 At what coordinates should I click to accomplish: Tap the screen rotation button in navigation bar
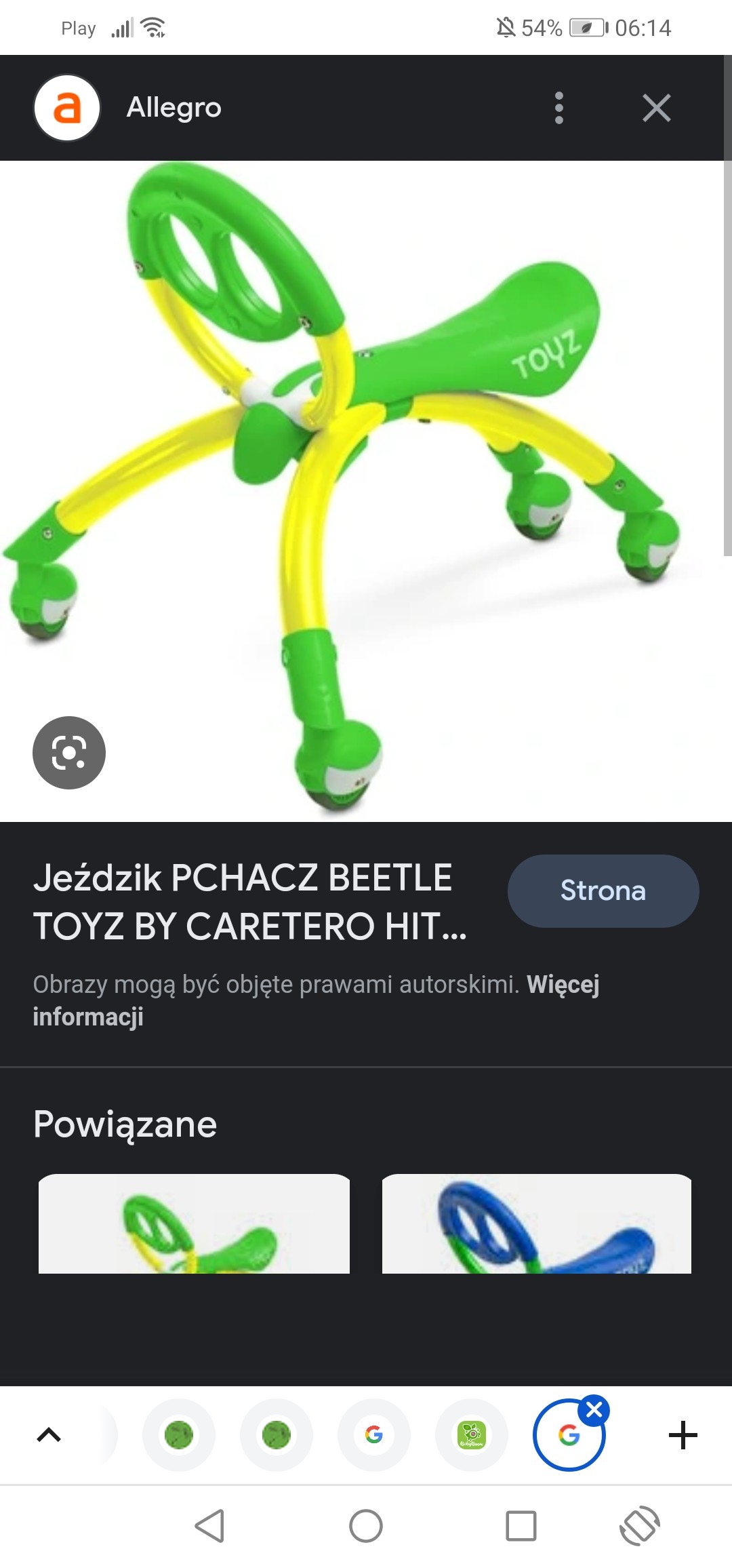[639, 1526]
